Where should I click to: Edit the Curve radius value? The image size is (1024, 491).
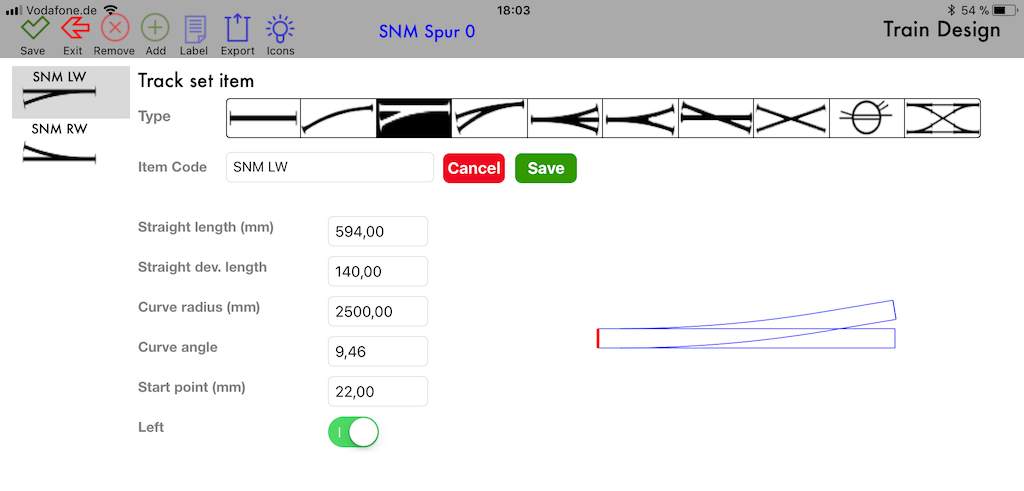point(377,311)
